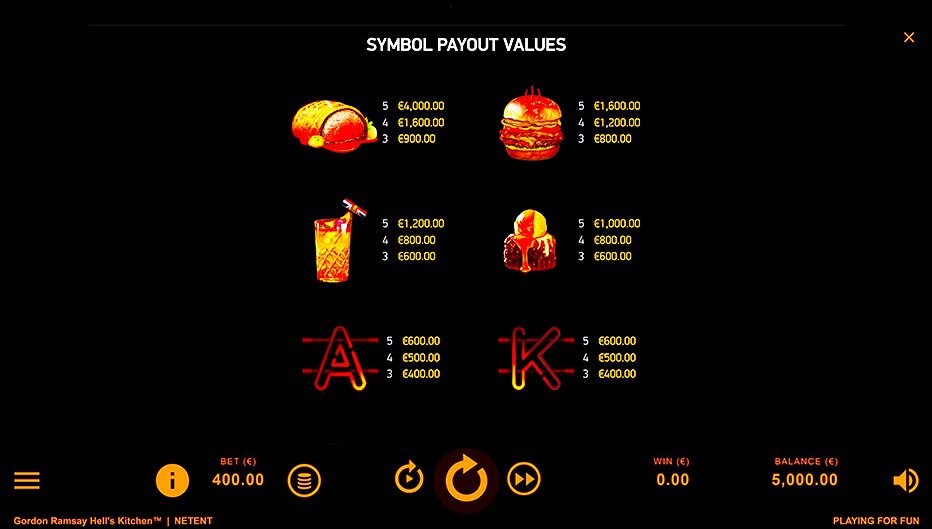The width and height of the screenshot is (932, 529).
Task: Open the hamburger menu
Action: (27, 481)
